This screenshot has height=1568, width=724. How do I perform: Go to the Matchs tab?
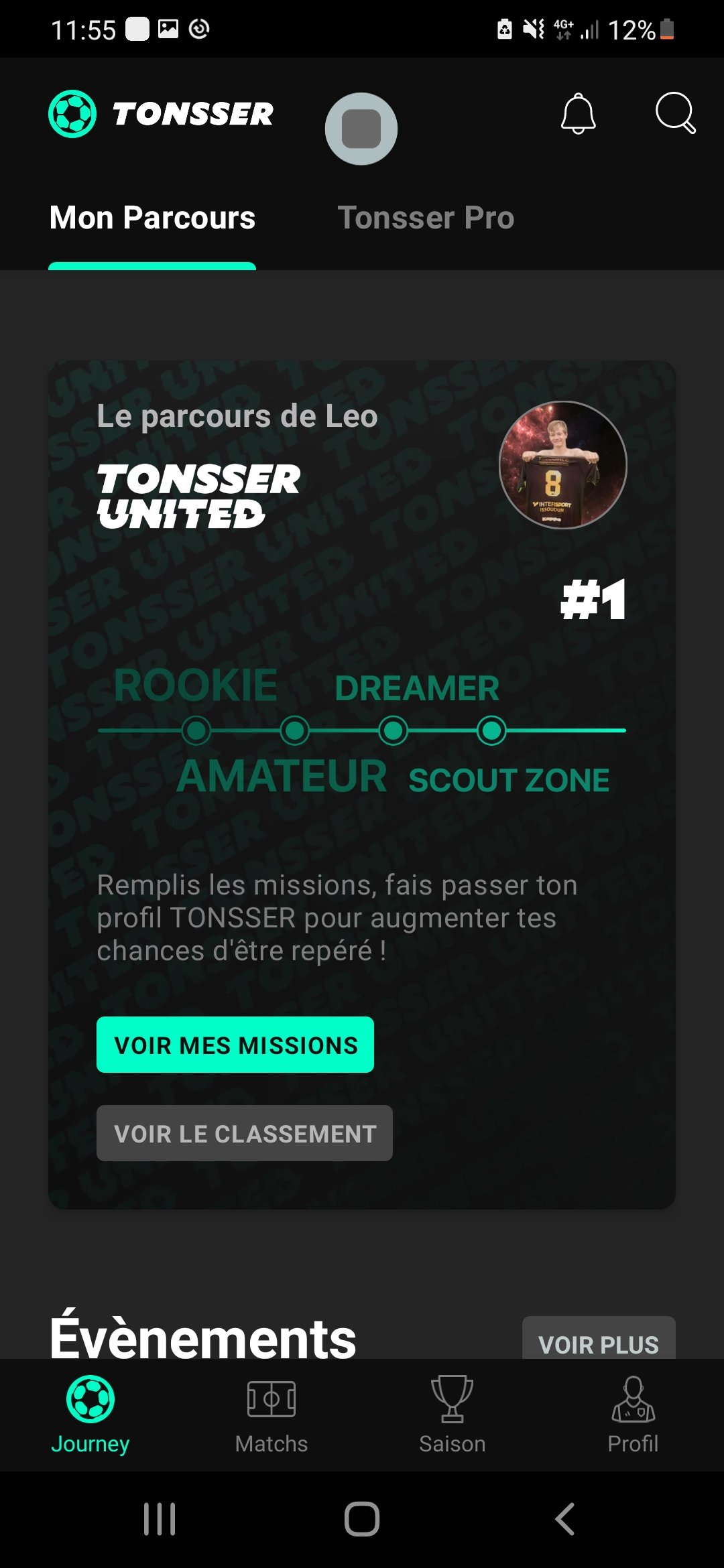271,1414
